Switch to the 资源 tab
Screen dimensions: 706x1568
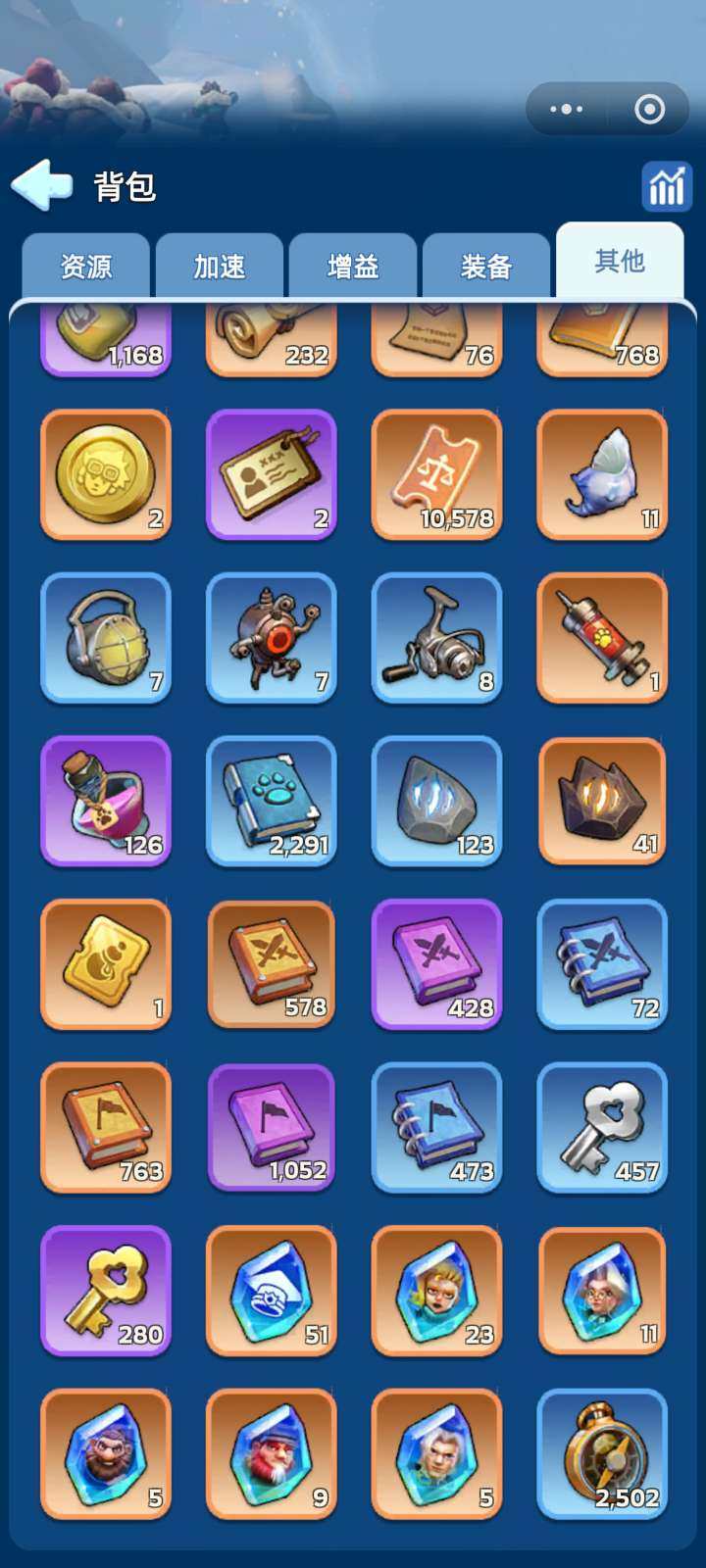pyautogui.click(x=86, y=266)
